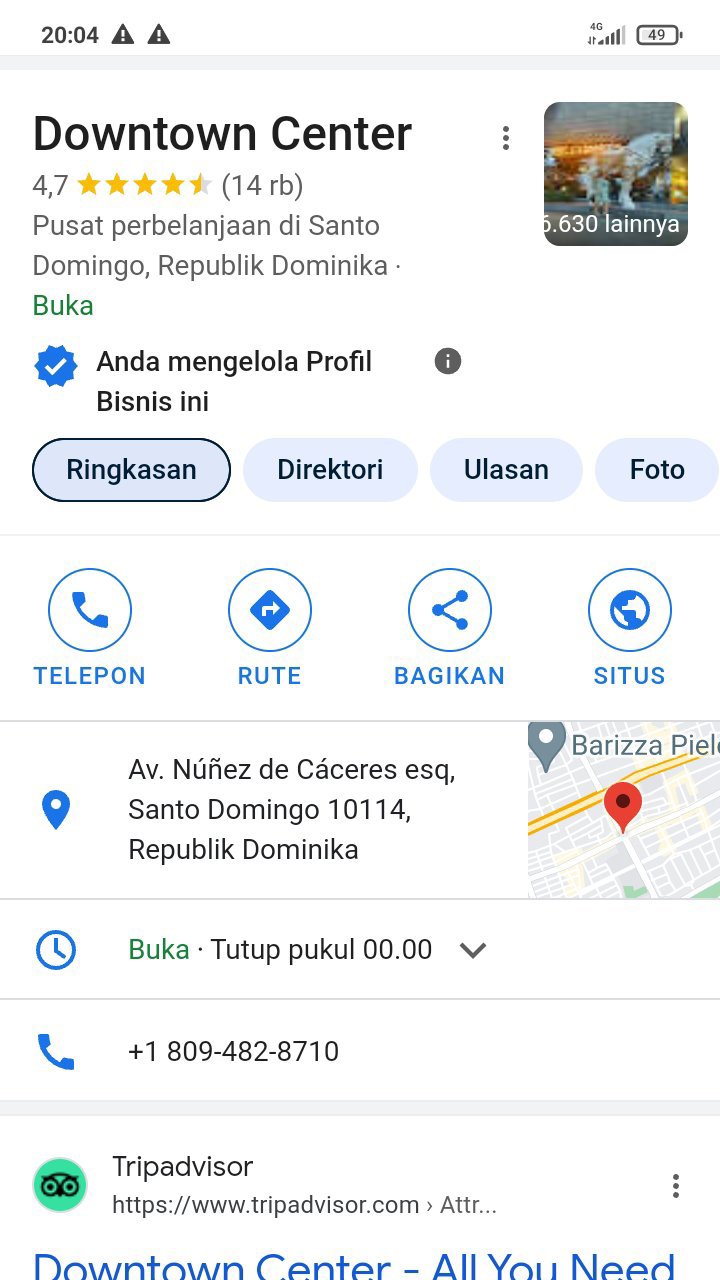Open the Av. Núñez de Cáceres address row

tap(290, 810)
